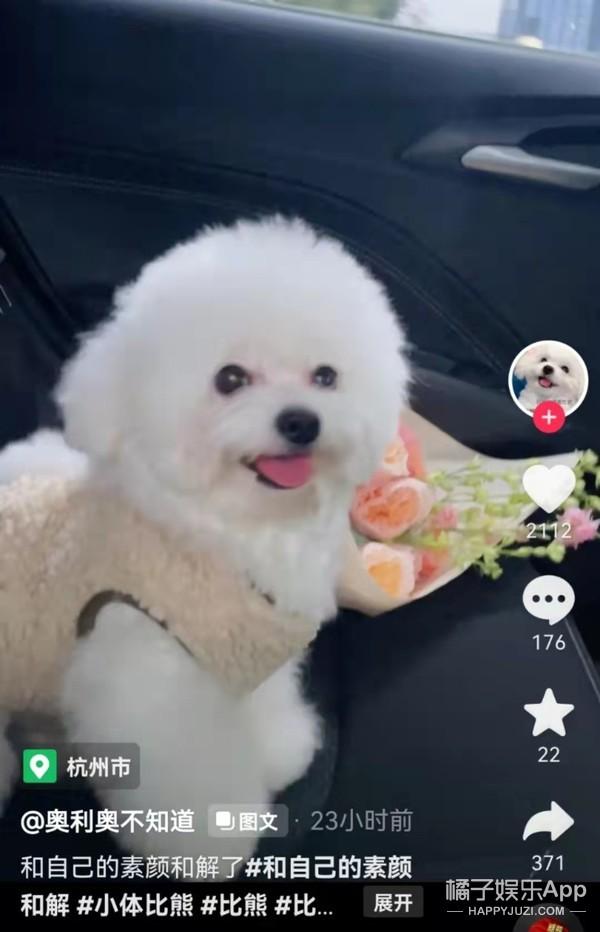Follow the creator with the plus button

(548, 417)
